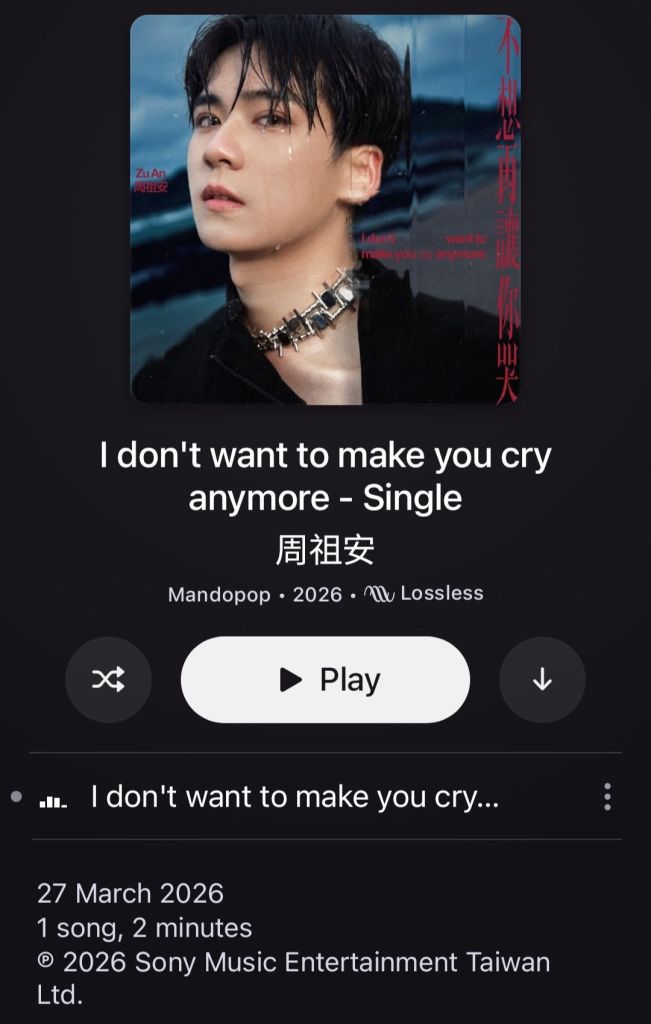The image size is (651, 1024).
Task: Open the track's three-dot options menu
Action: tap(607, 797)
